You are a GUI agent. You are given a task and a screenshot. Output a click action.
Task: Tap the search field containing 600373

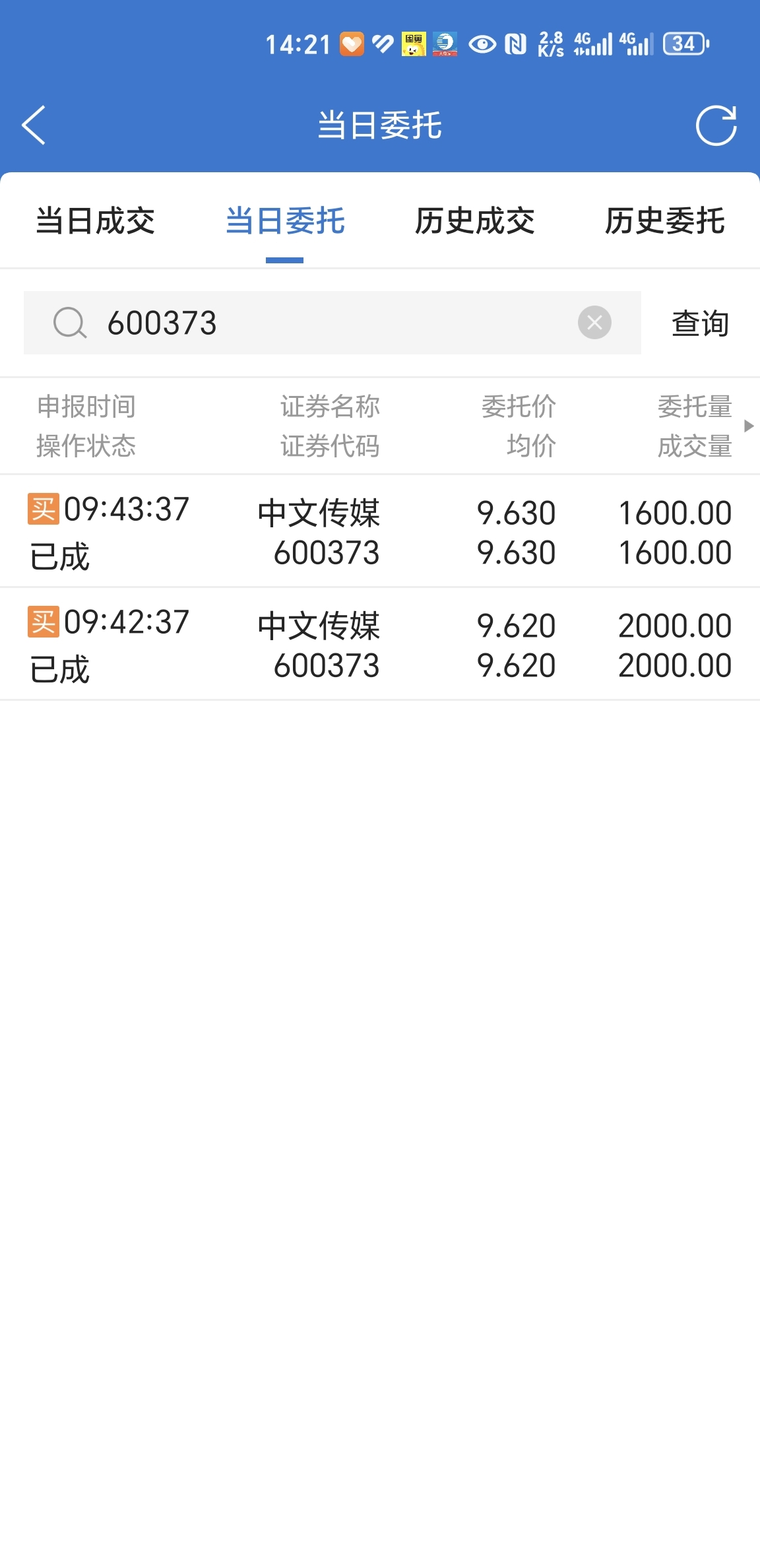point(330,323)
